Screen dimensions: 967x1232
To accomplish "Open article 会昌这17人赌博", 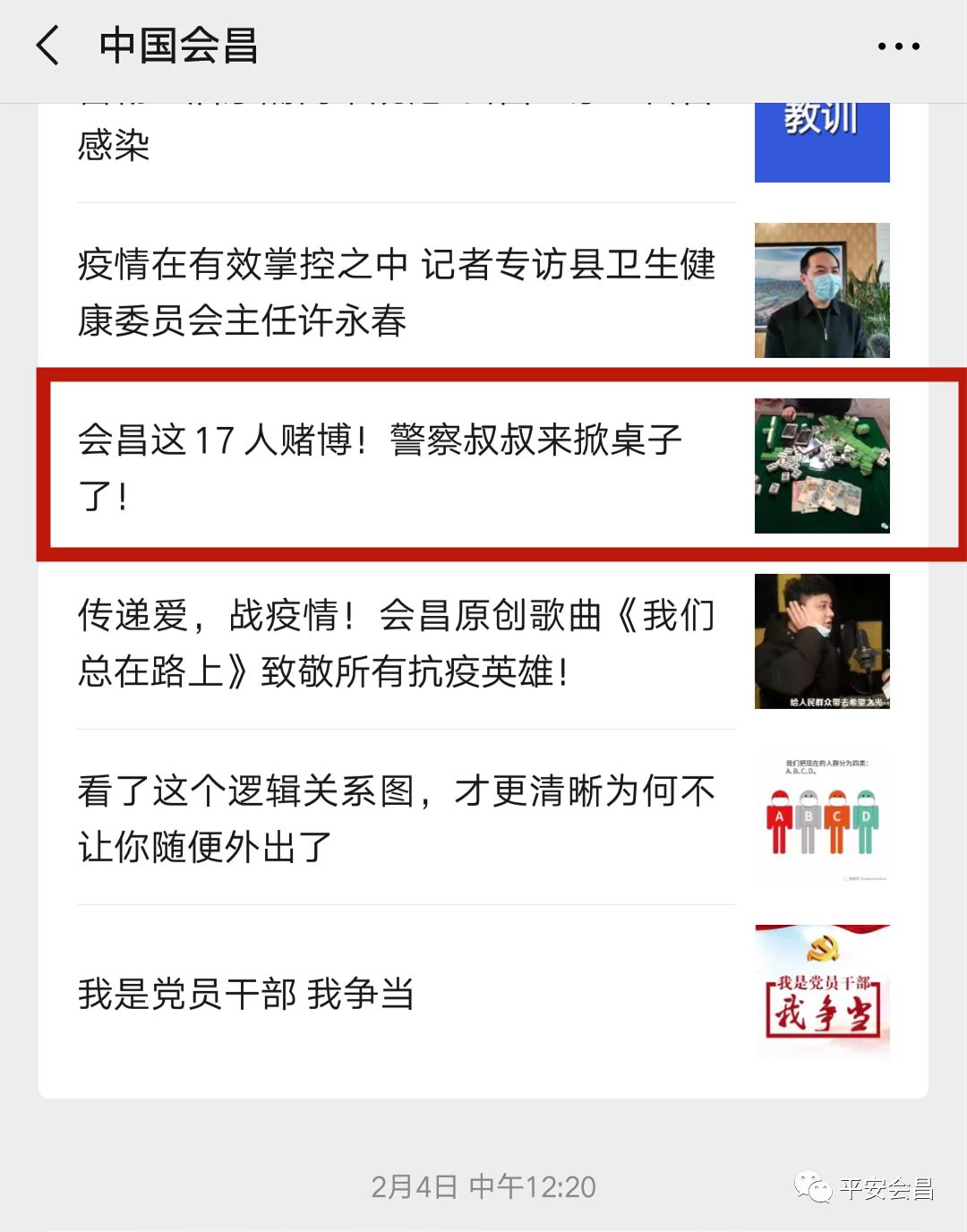I will coord(381,466).
